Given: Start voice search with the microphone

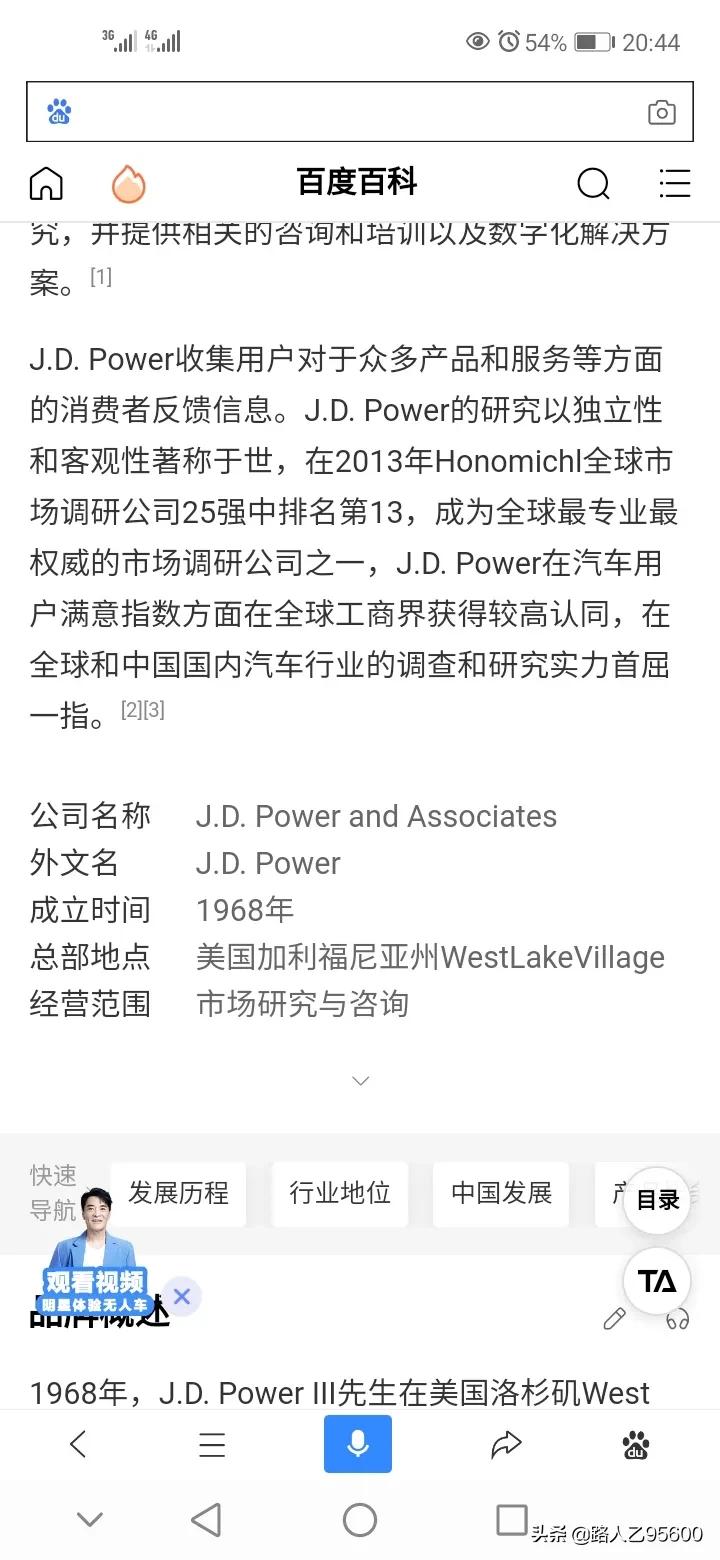Looking at the screenshot, I should tap(358, 1444).
